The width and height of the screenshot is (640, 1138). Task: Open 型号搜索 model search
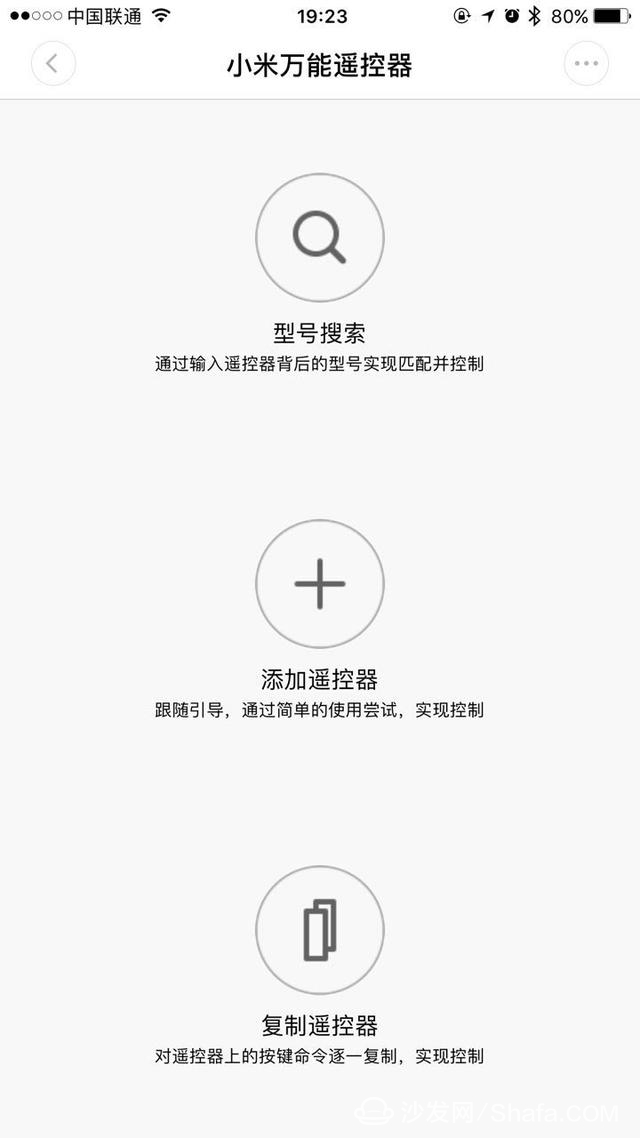pyautogui.click(x=319, y=238)
